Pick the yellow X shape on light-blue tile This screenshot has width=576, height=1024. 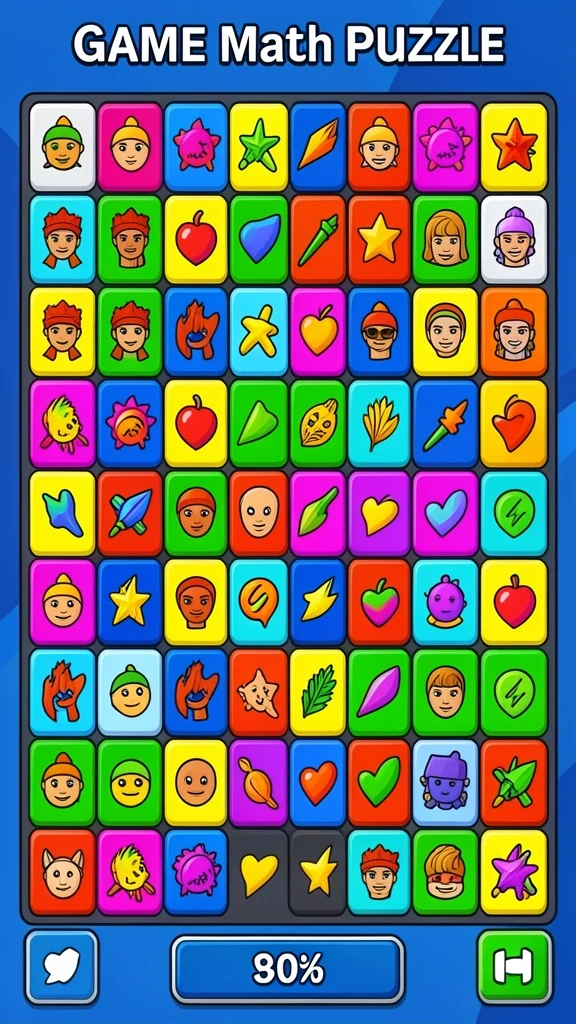click(259, 331)
